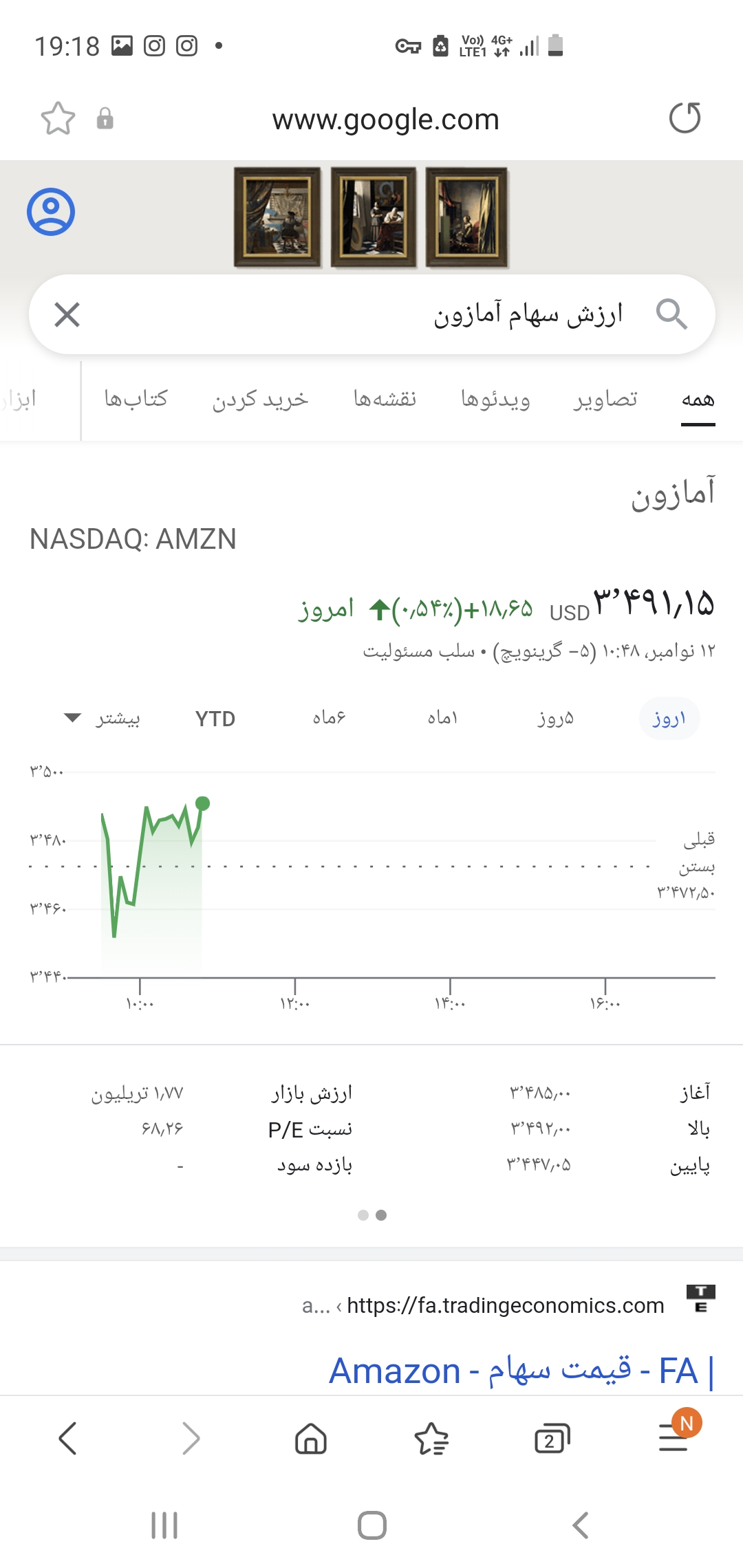Clear the search query text

coord(67,314)
